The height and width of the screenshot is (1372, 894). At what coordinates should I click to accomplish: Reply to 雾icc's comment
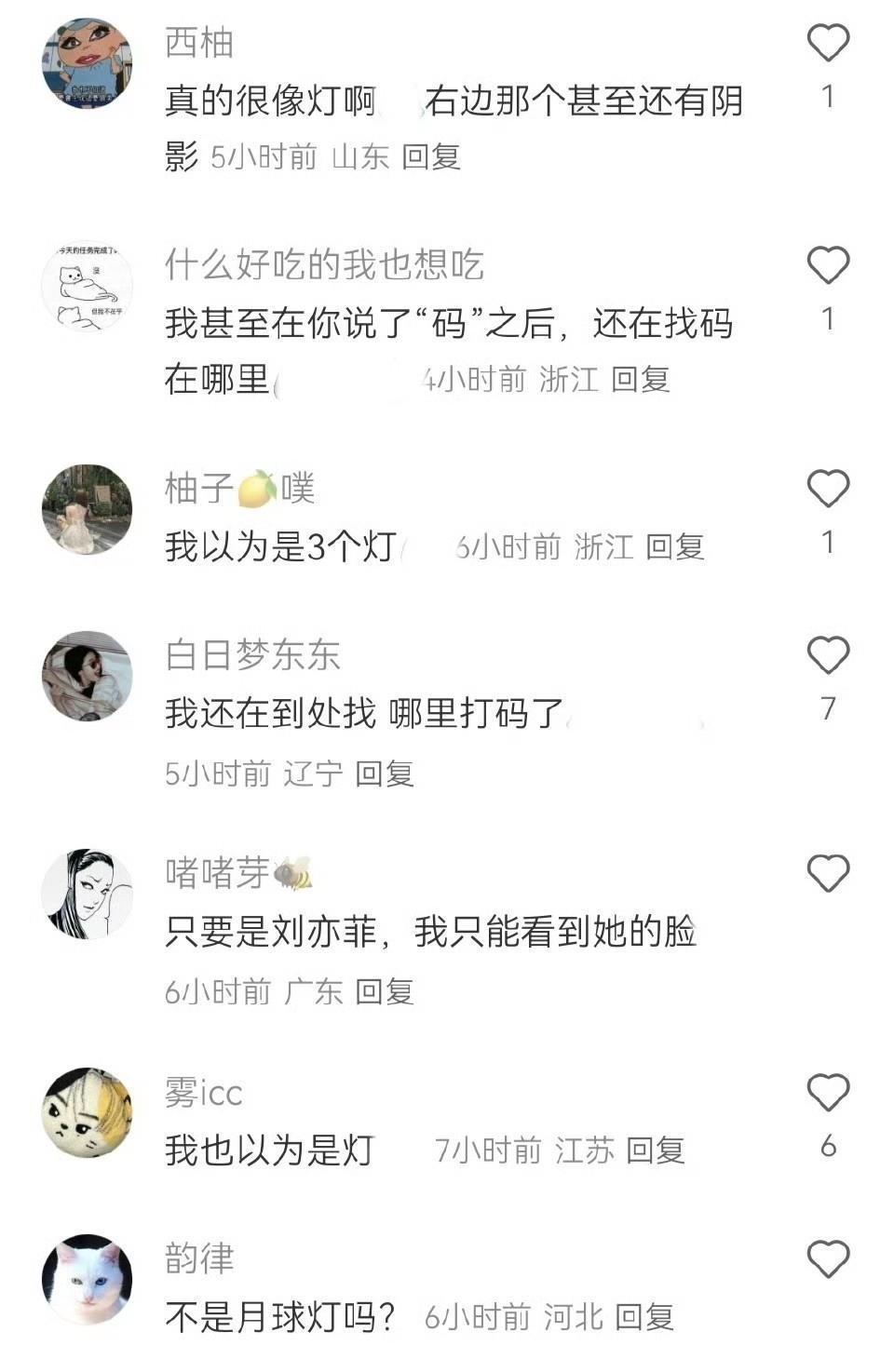(x=655, y=1150)
